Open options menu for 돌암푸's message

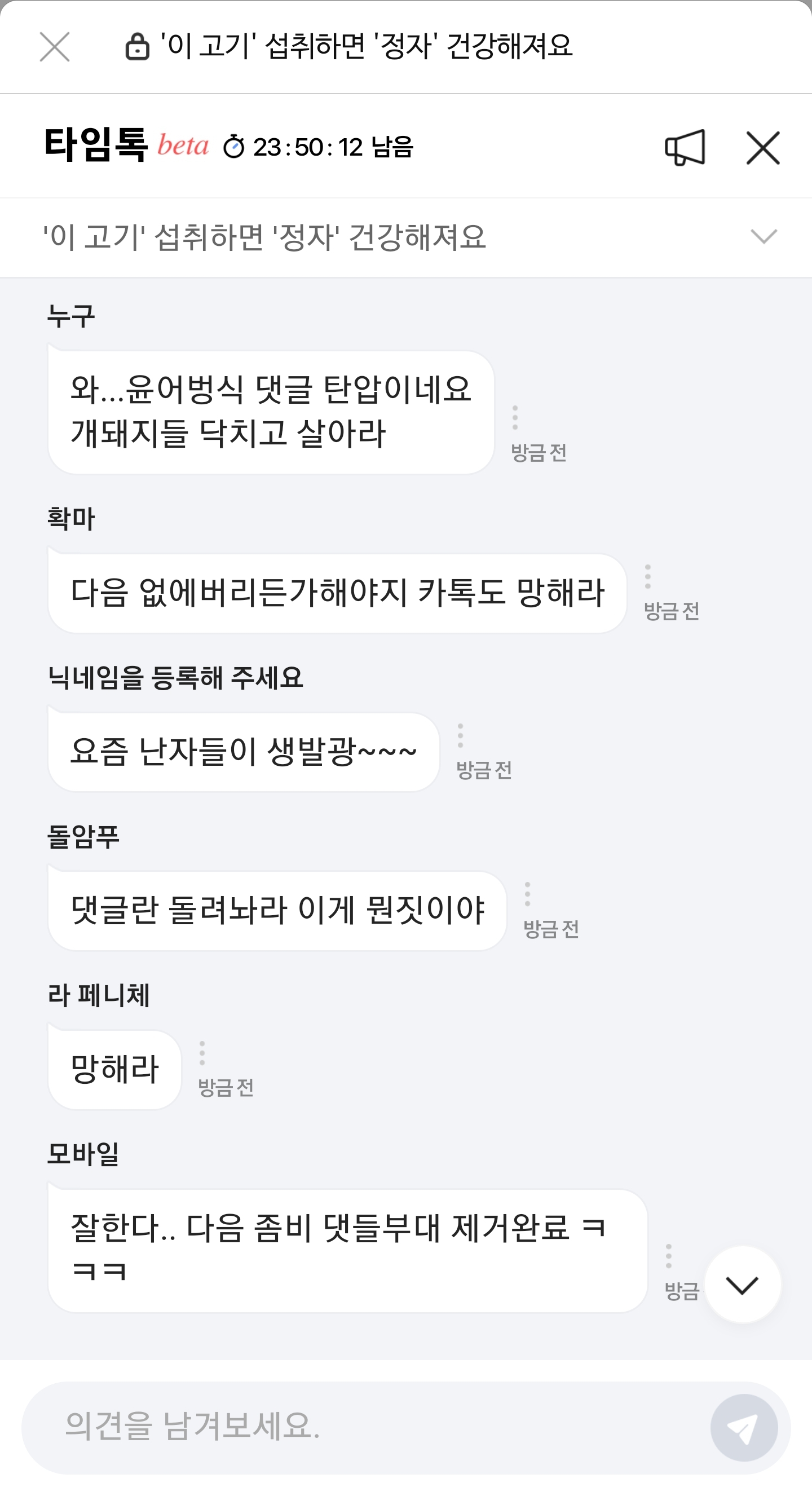(527, 894)
